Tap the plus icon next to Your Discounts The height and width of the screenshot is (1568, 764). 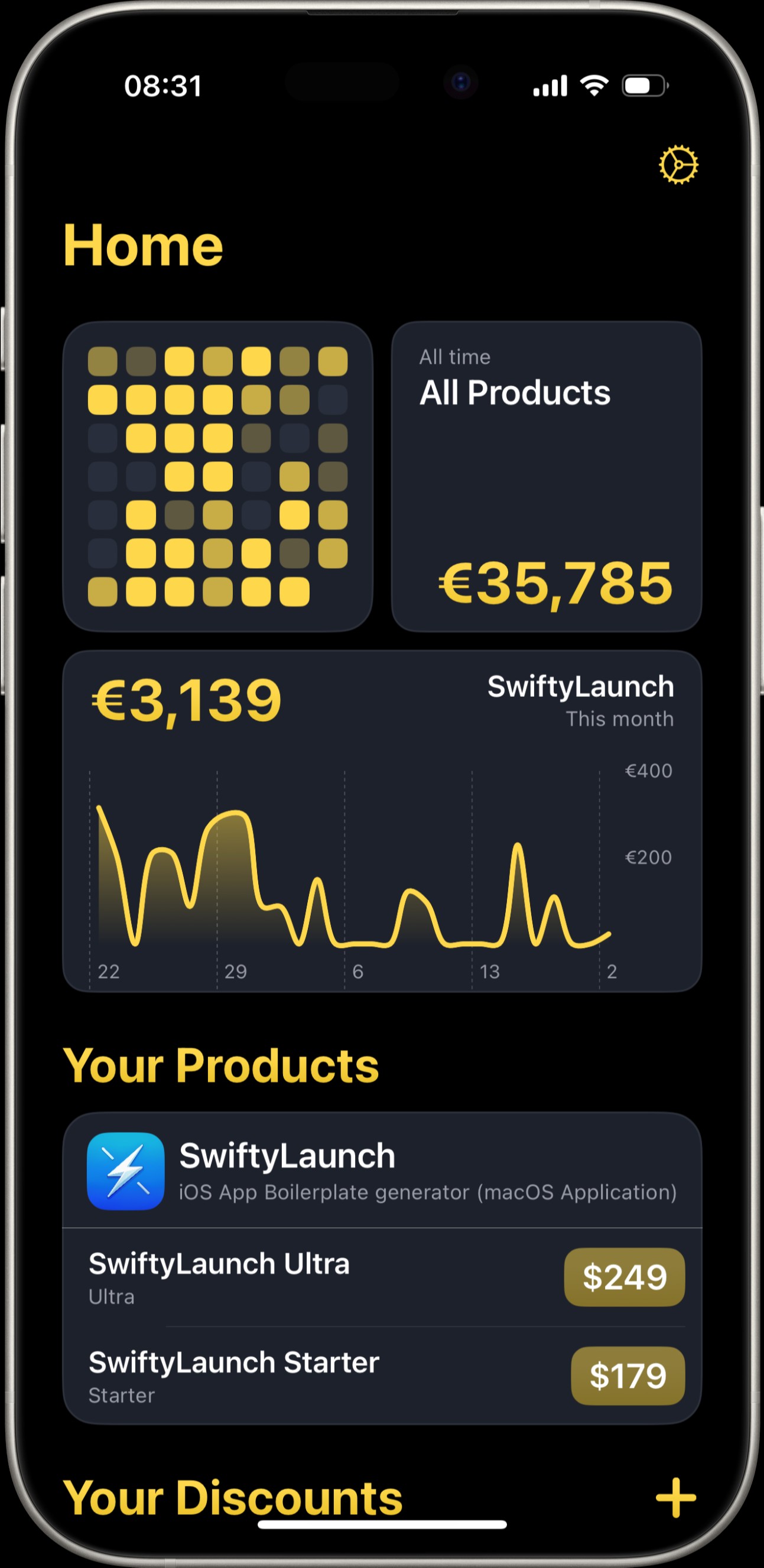pos(675,1497)
